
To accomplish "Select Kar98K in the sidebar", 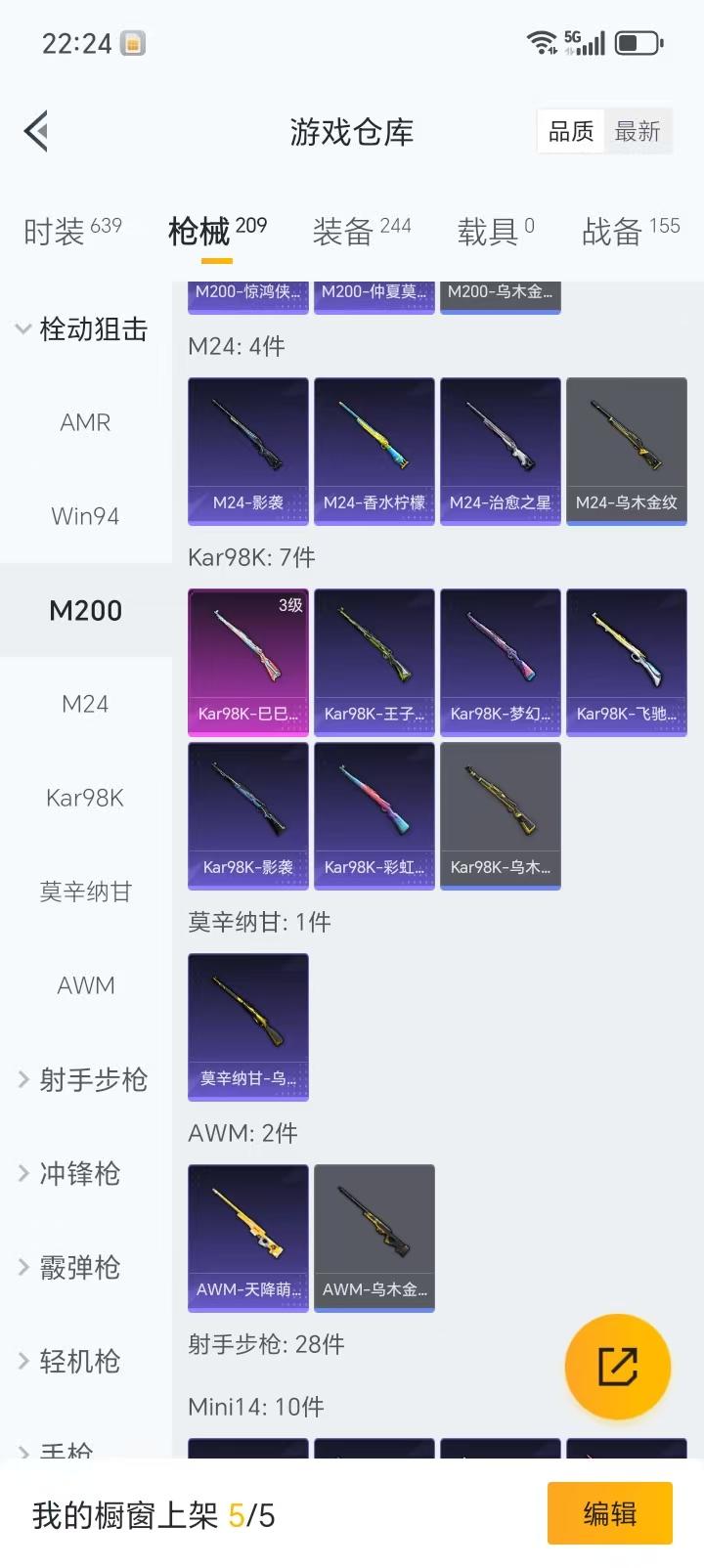I will 83,798.
